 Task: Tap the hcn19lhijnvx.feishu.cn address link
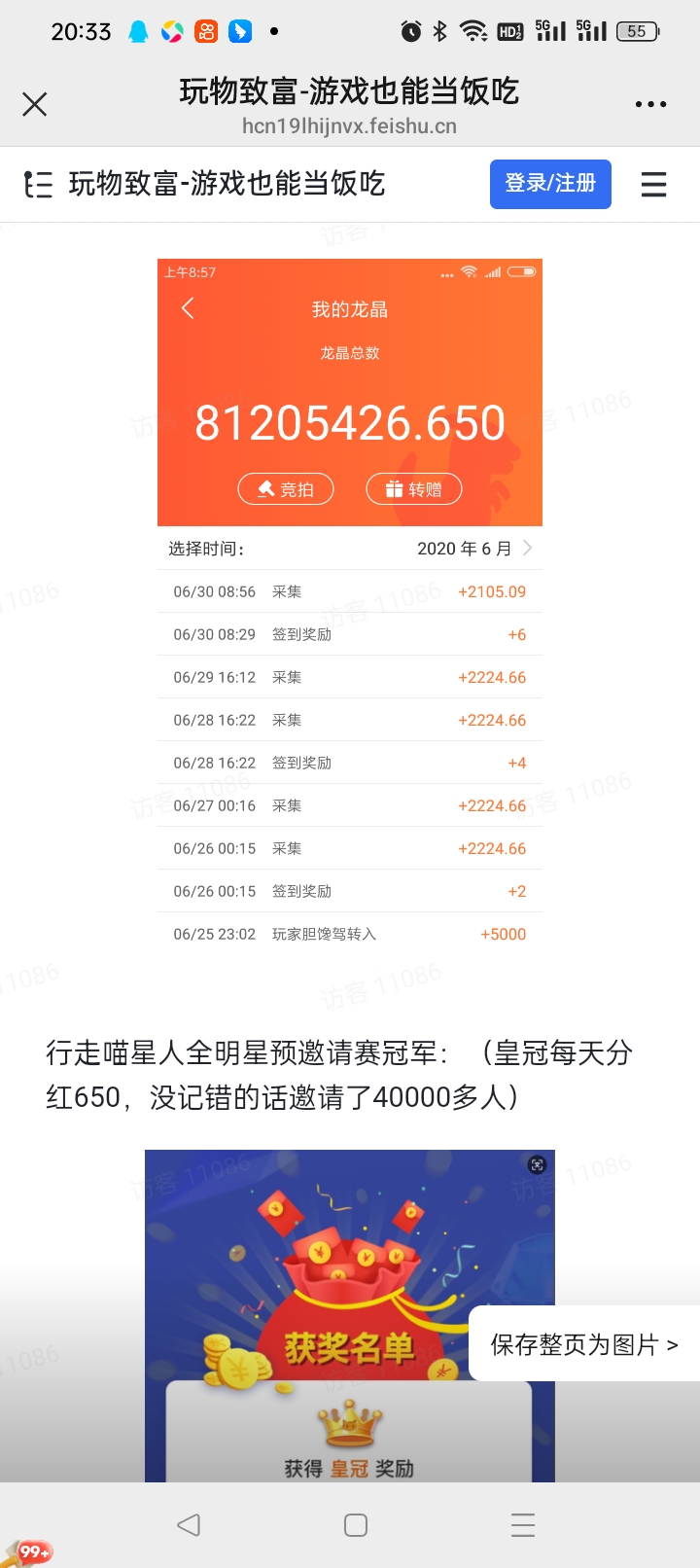(350, 125)
